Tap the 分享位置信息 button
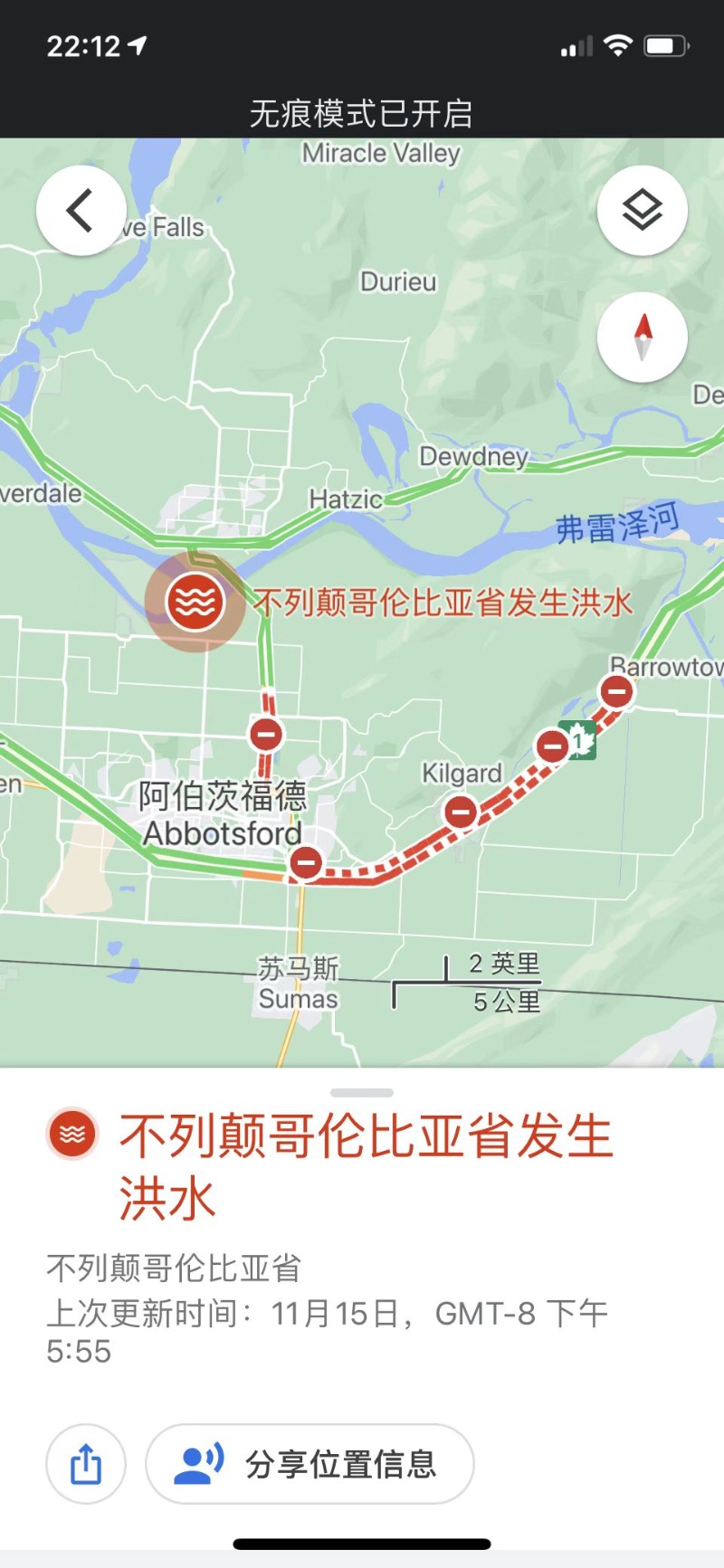Viewport: 724px width, 1568px height. (310, 1464)
